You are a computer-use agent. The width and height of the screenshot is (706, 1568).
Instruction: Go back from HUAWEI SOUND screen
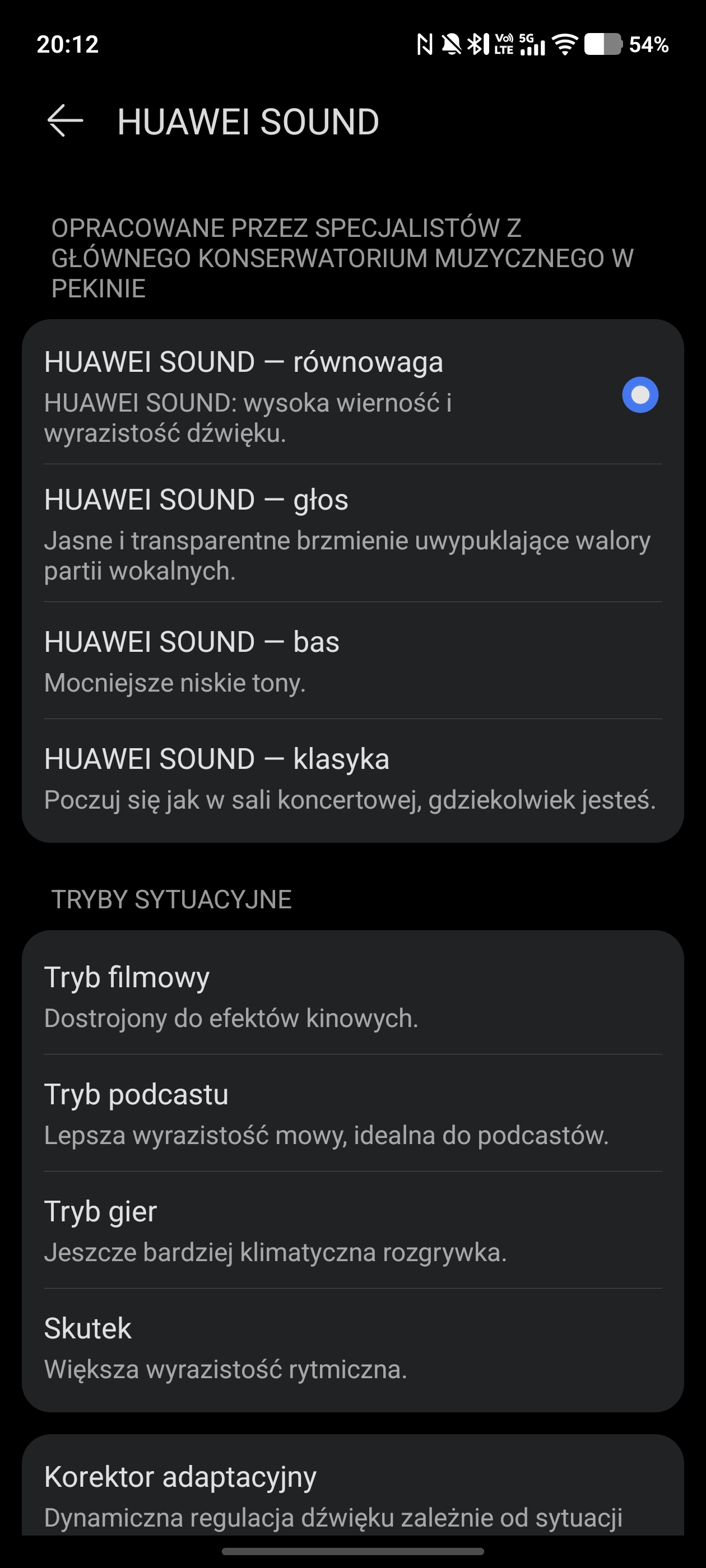tap(65, 120)
